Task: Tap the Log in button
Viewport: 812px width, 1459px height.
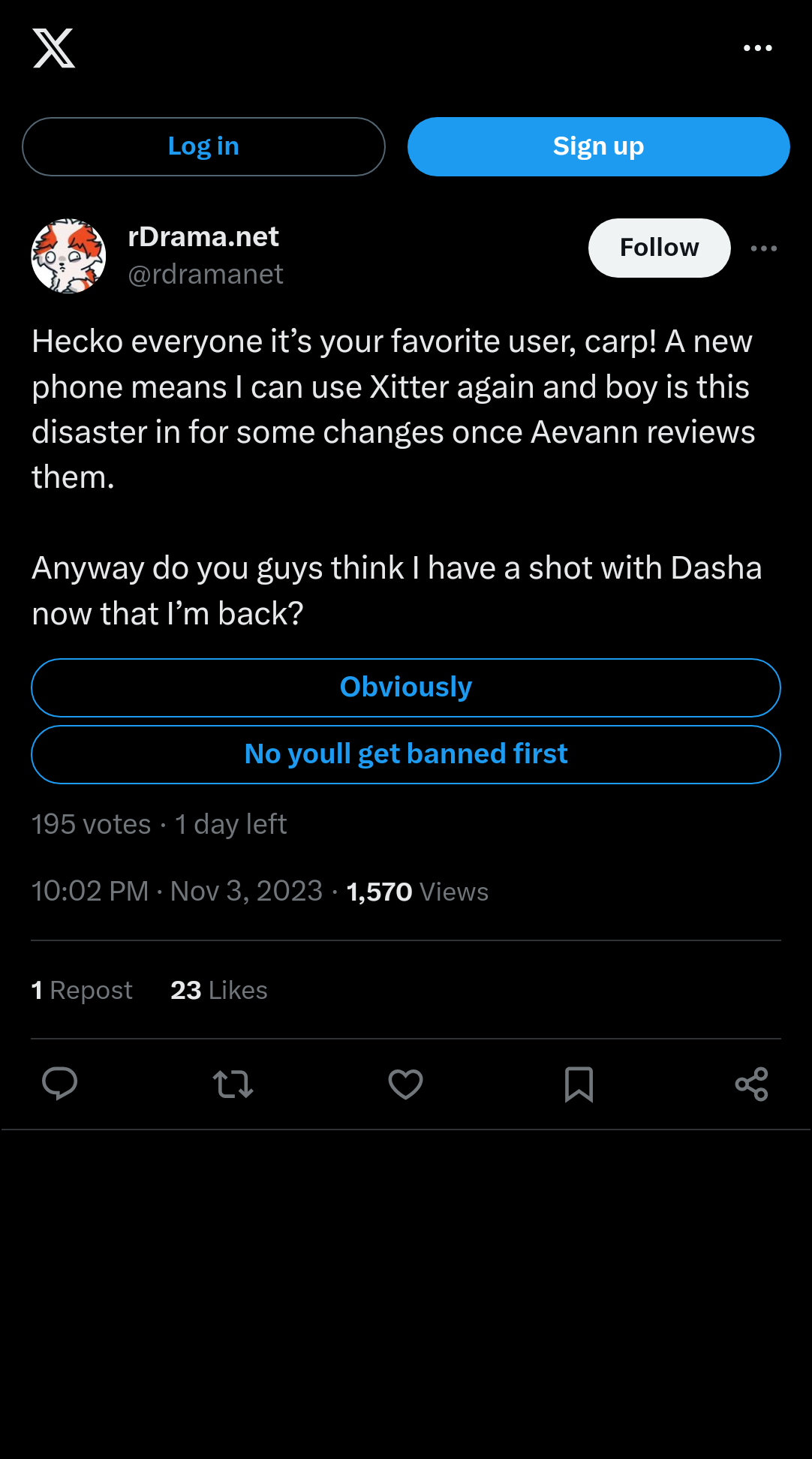Action: pos(203,146)
